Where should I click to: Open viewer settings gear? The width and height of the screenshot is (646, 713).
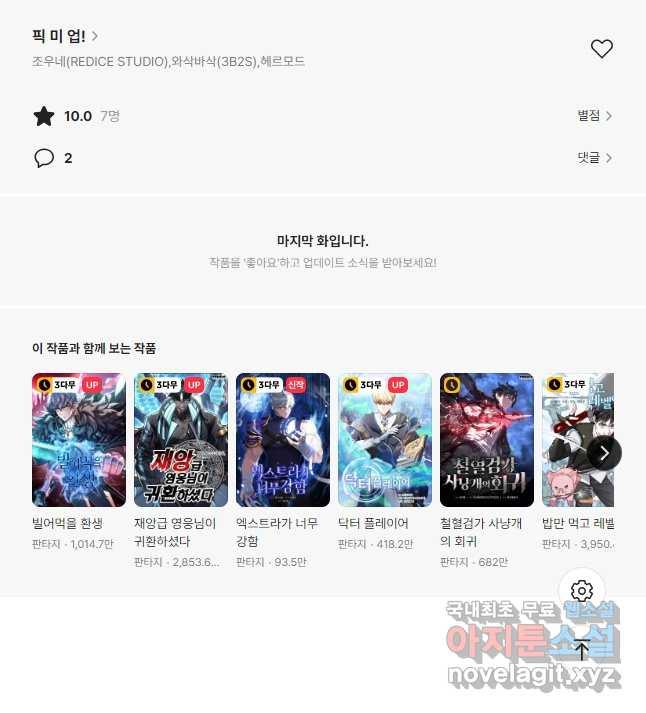tap(582, 591)
